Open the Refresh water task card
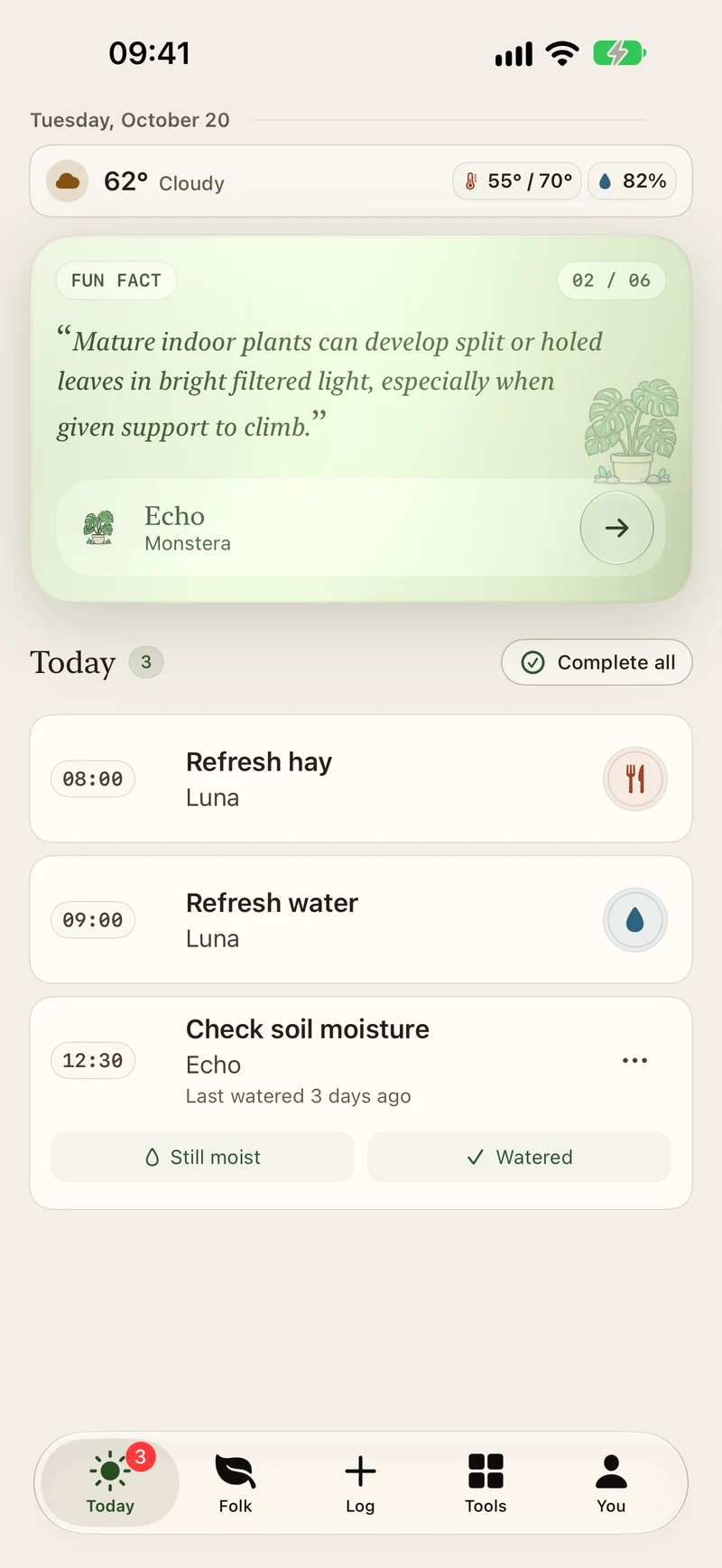 [361, 920]
